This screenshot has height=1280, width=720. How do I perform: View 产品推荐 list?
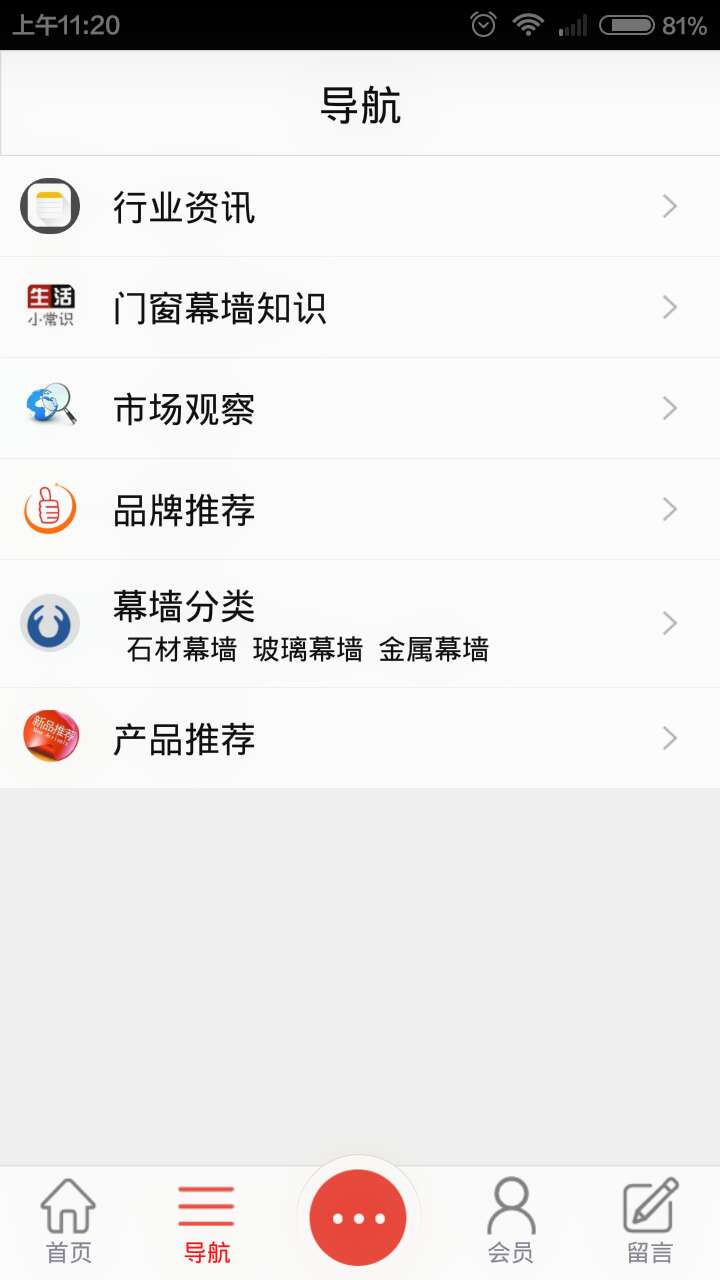click(360, 739)
